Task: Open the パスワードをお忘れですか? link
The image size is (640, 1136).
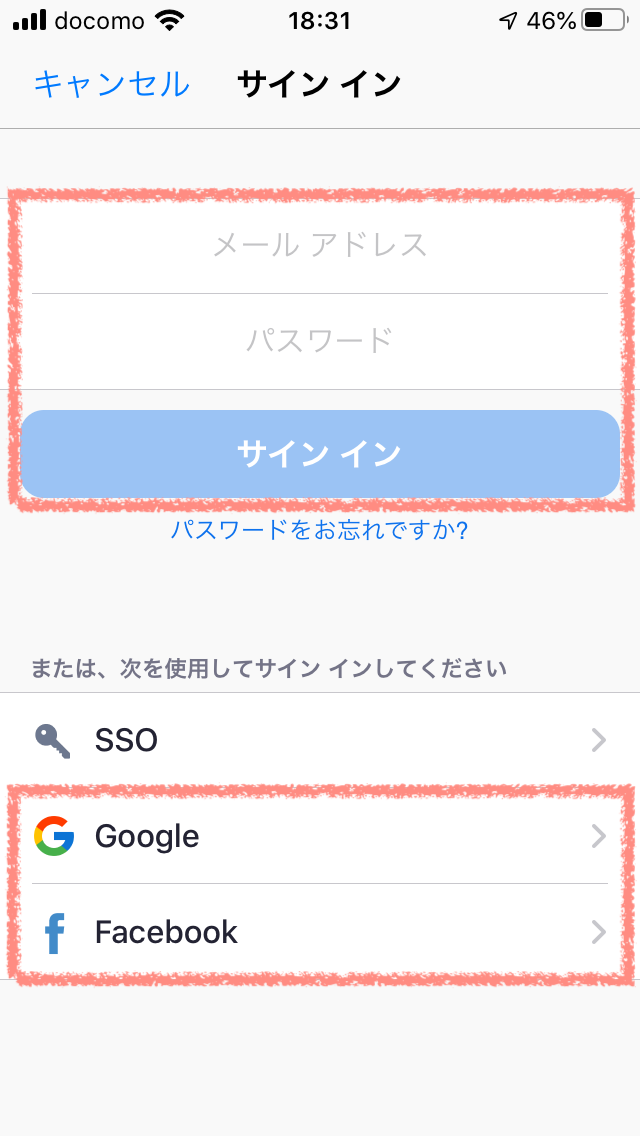Action: 319,530
